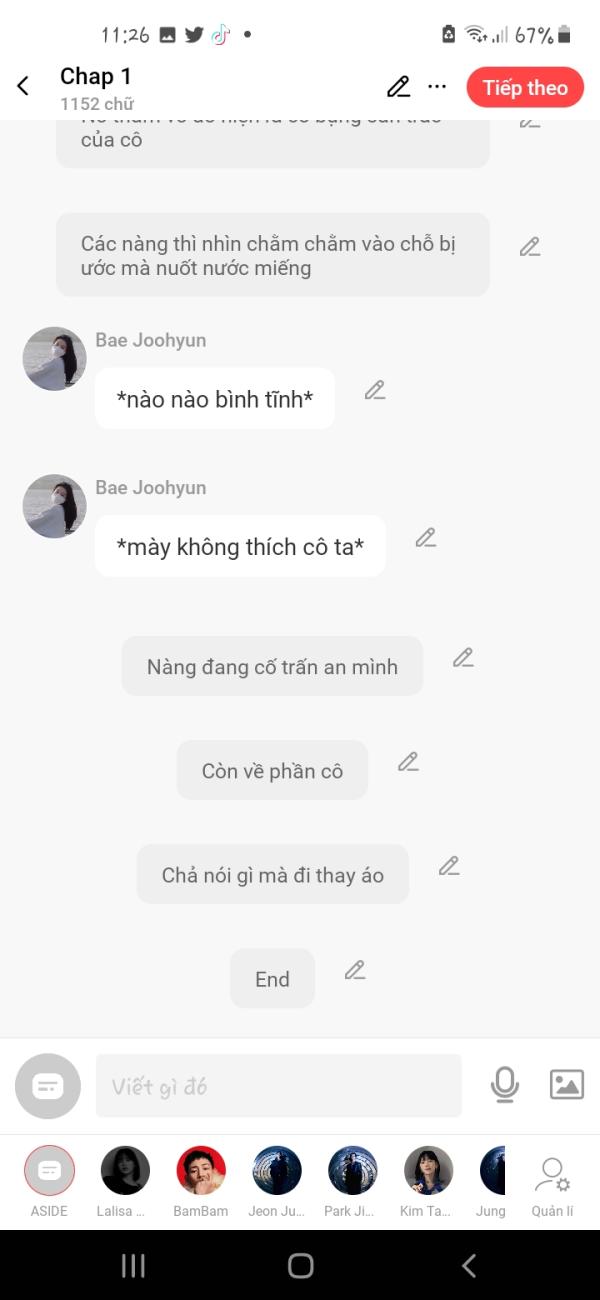The image size is (600, 1300).
Task: Start voice input with the microphone
Action: coord(505,1085)
